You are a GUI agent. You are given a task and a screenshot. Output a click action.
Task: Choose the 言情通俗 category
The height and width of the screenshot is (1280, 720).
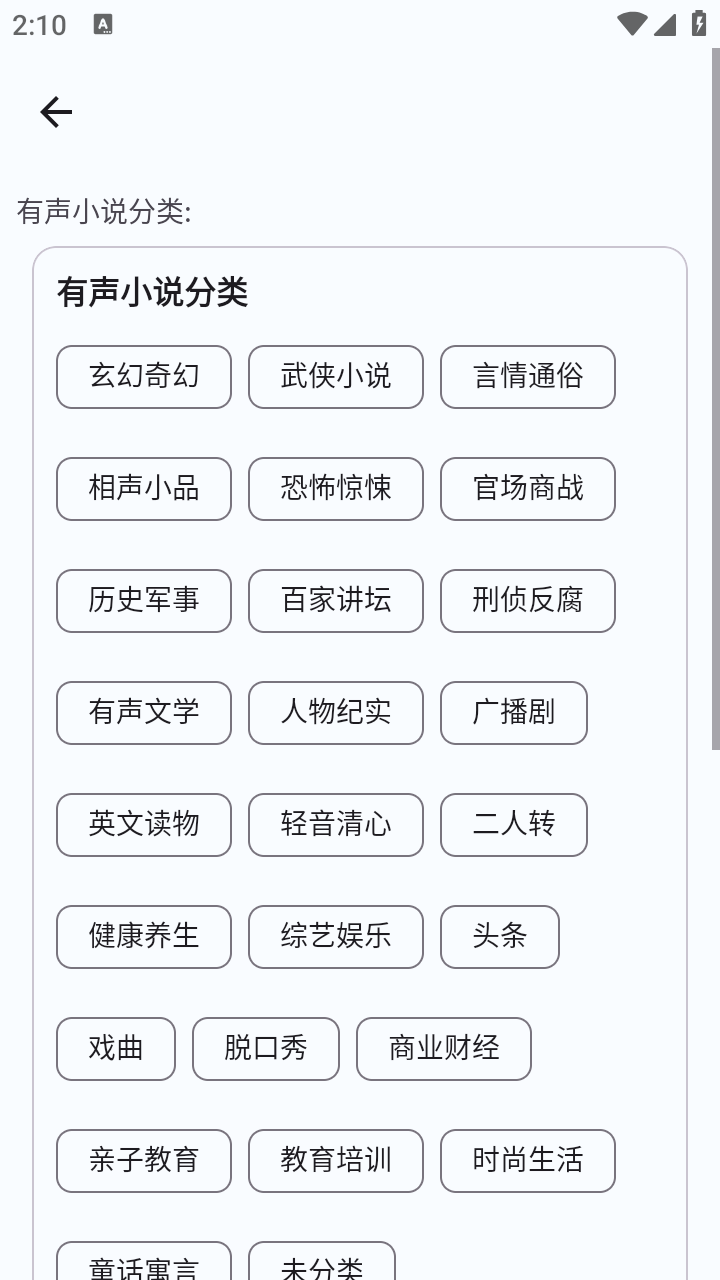tap(527, 377)
